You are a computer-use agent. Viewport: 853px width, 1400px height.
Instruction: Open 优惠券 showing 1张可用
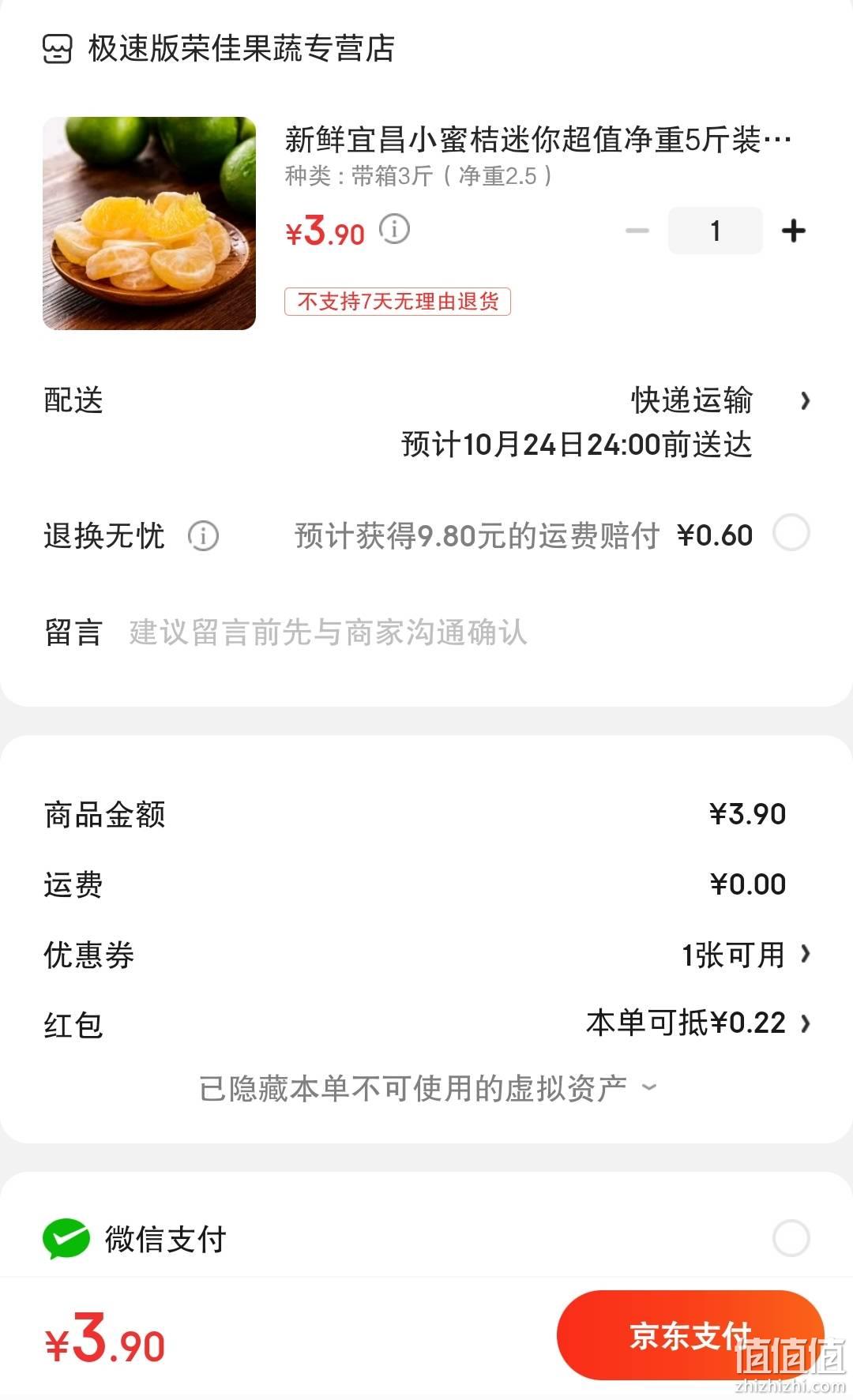coord(426,955)
